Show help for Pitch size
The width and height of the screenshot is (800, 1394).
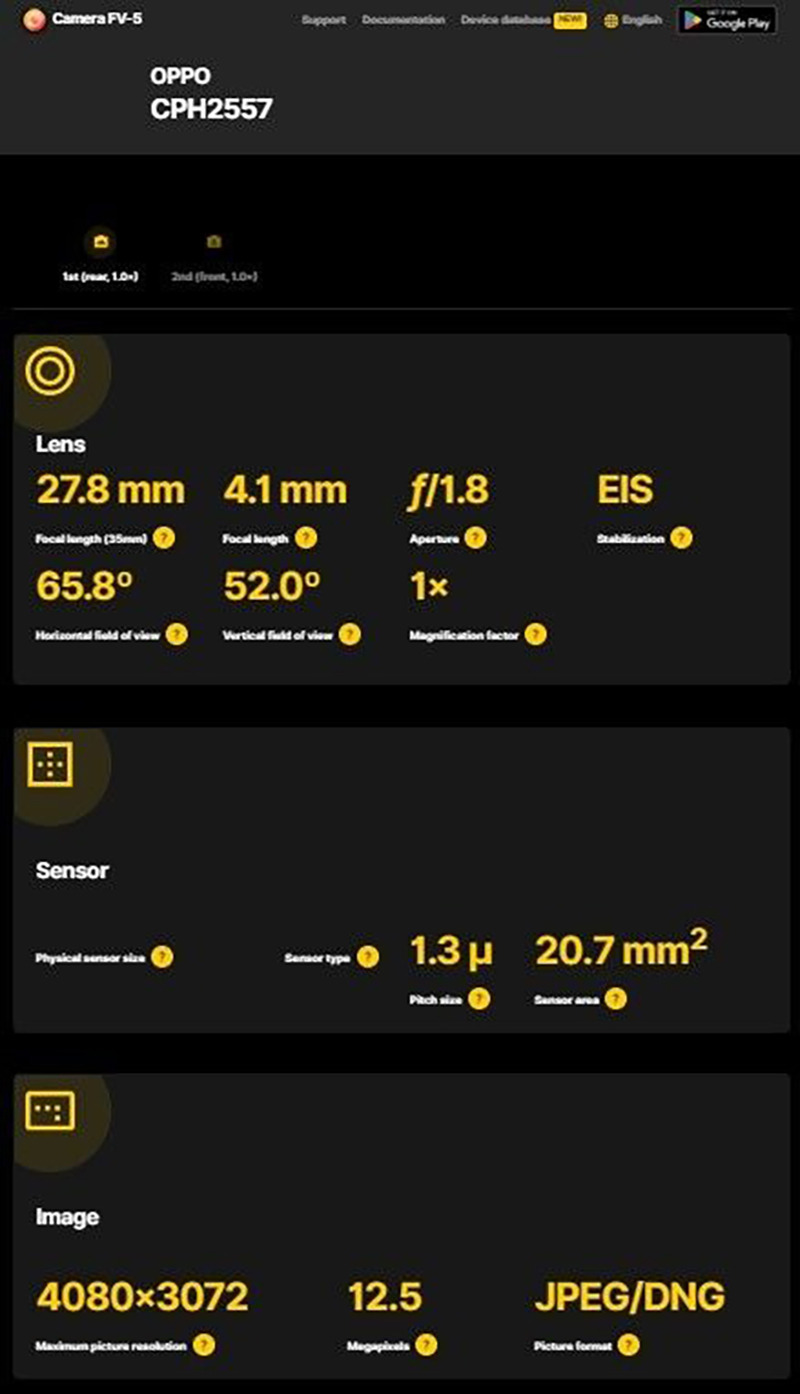coord(479,998)
